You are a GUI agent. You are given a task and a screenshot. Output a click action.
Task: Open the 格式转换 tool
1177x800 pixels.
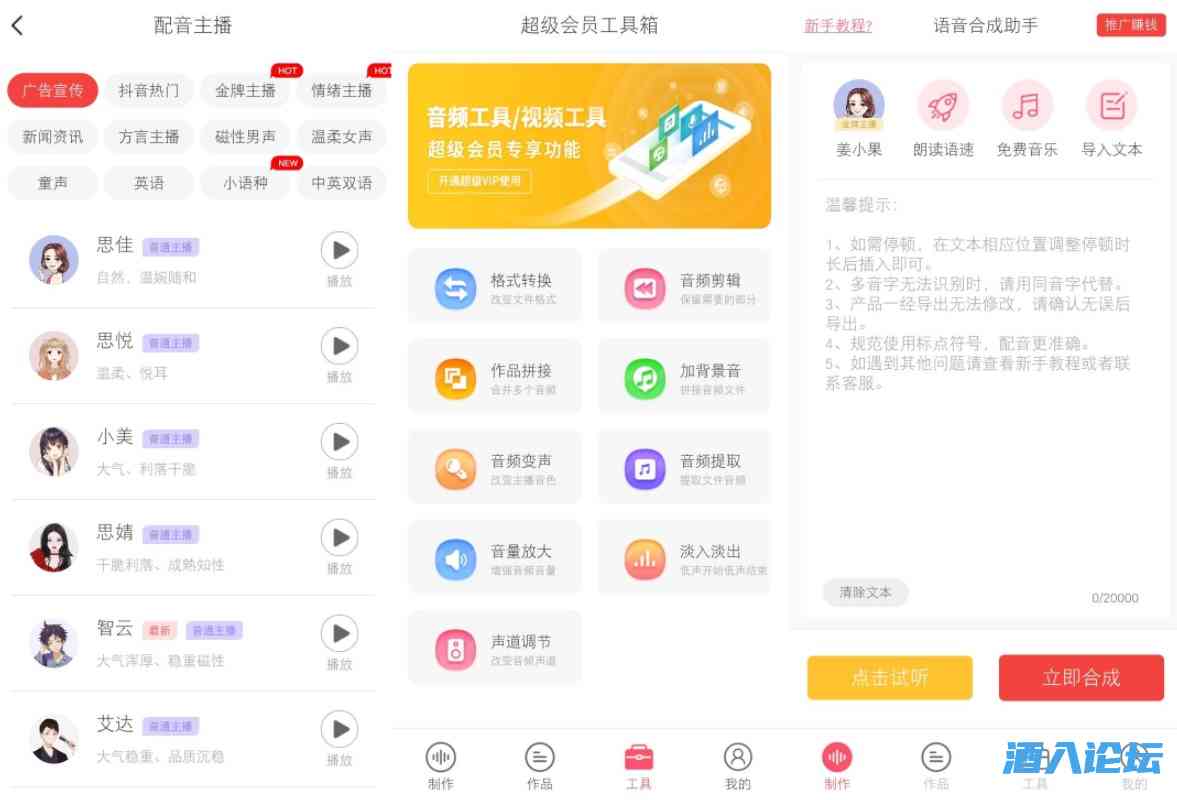(x=495, y=289)
